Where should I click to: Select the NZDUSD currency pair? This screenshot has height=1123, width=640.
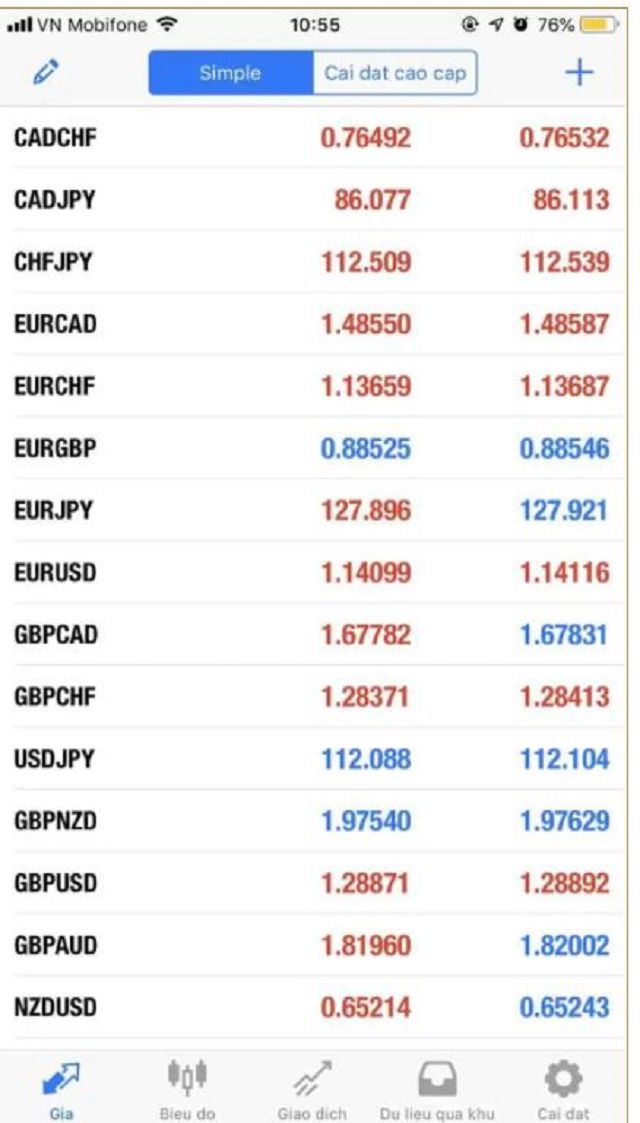[313, 1008]
